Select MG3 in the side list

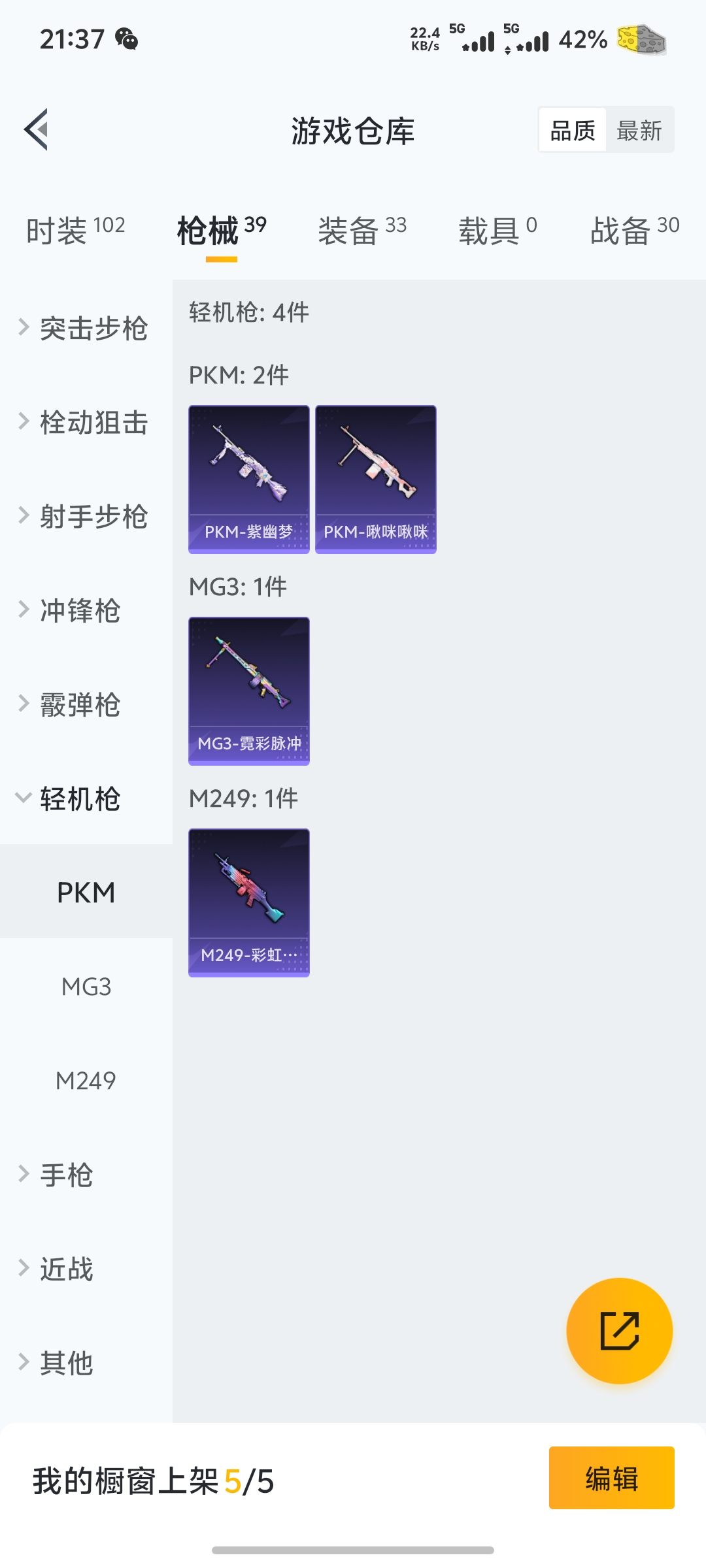(86, 987)
